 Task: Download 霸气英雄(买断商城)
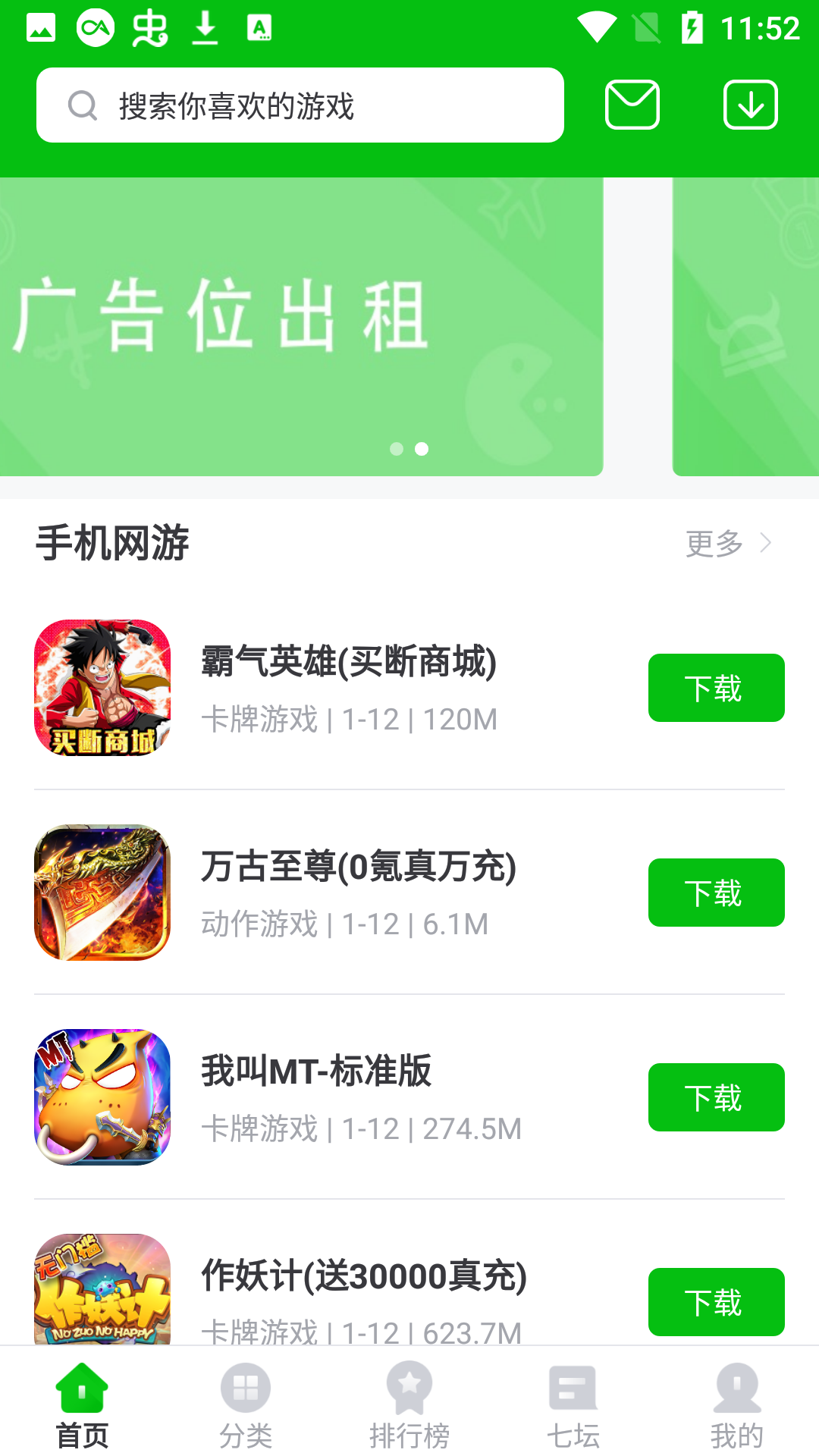[x=716, y=688]
